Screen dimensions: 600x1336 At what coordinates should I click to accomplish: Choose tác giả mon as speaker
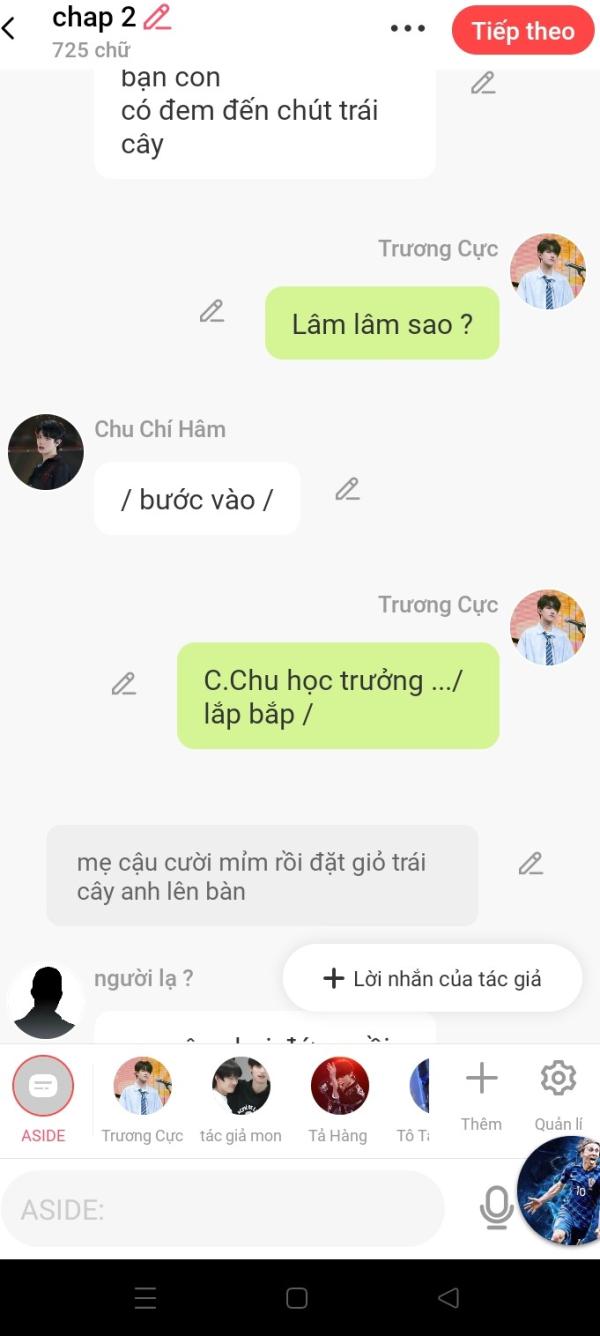click(x=240, y=1099)
